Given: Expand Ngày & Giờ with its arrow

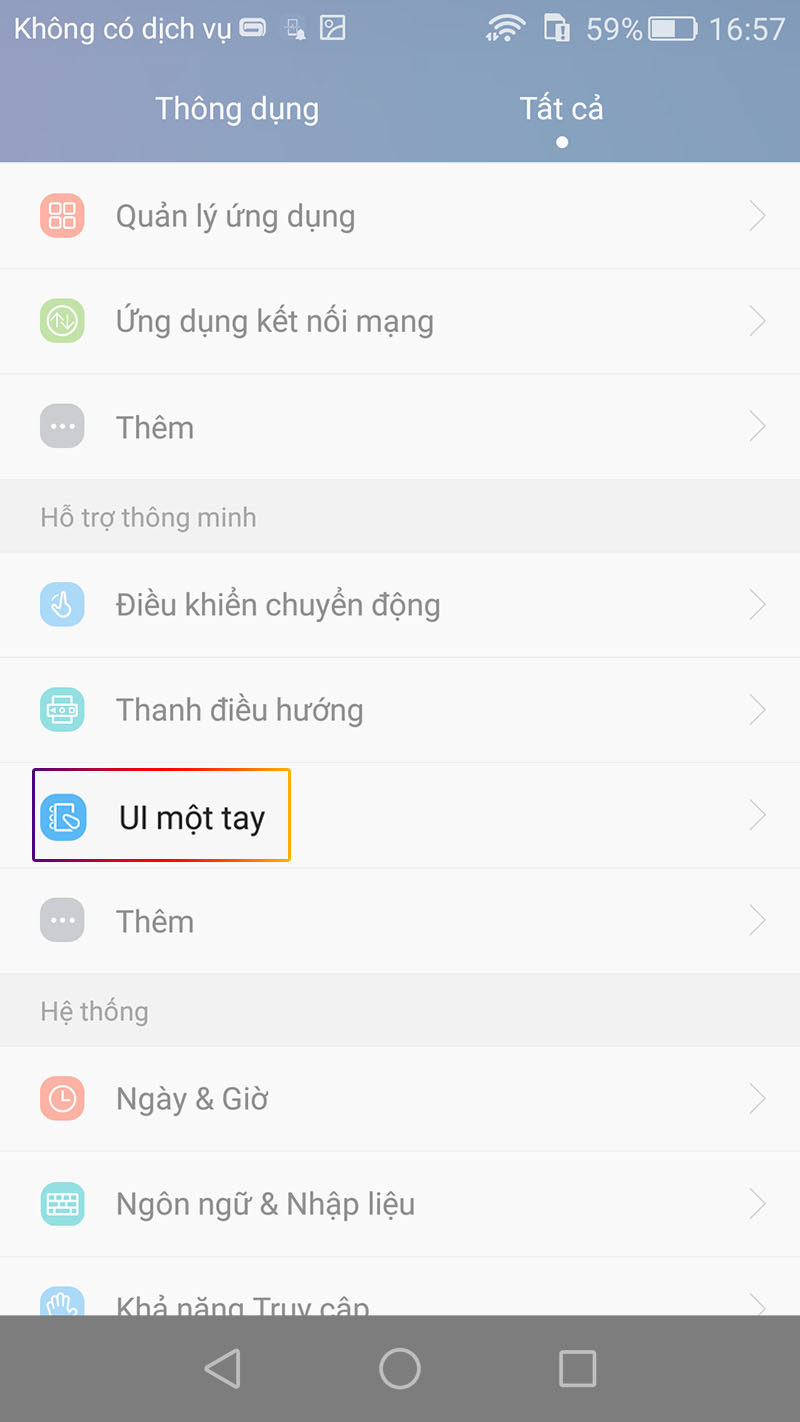Looking at the screenshot, I should [x=758, y=1098].
